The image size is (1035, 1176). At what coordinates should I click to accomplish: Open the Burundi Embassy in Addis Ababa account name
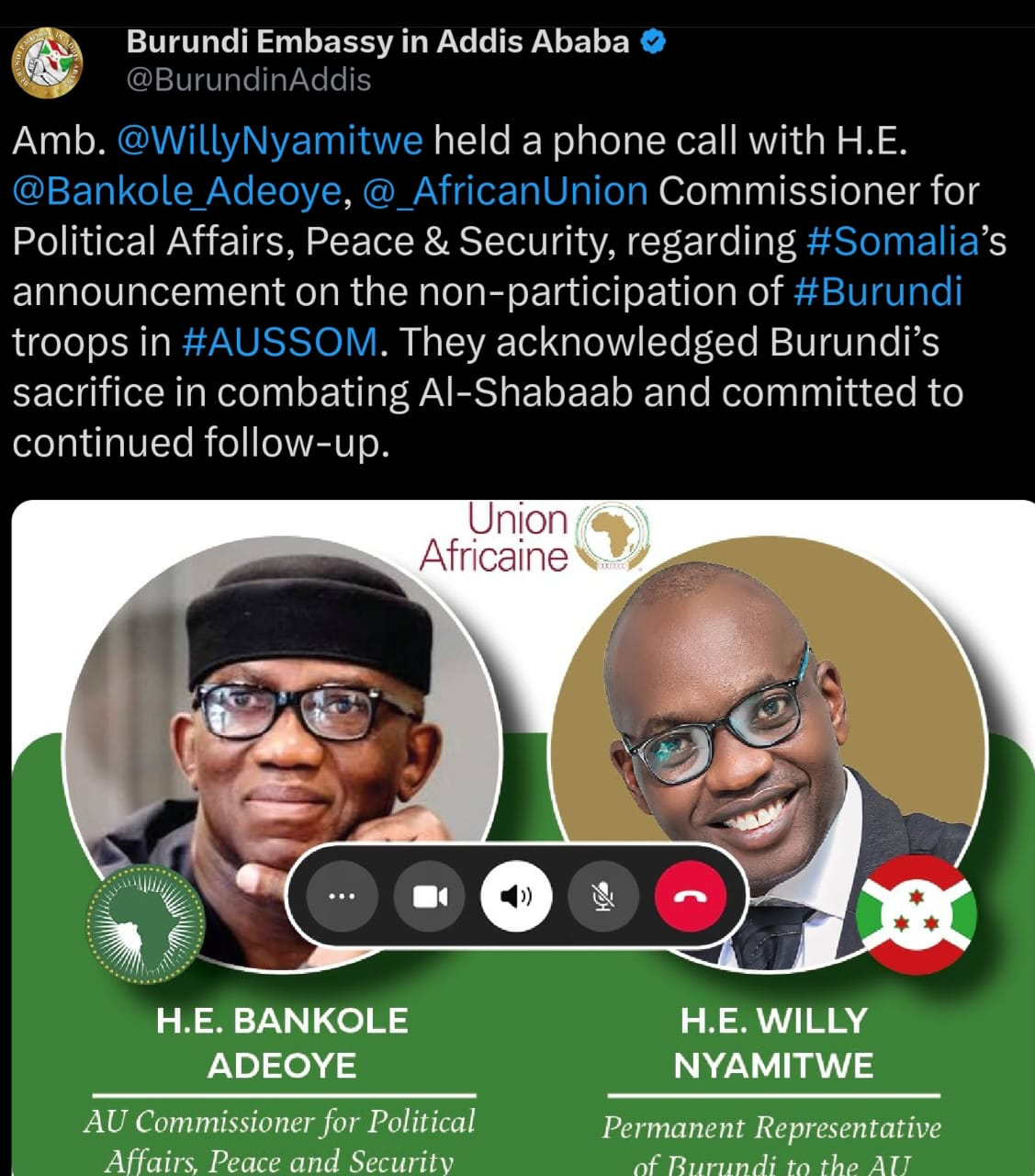click(377, 41)
